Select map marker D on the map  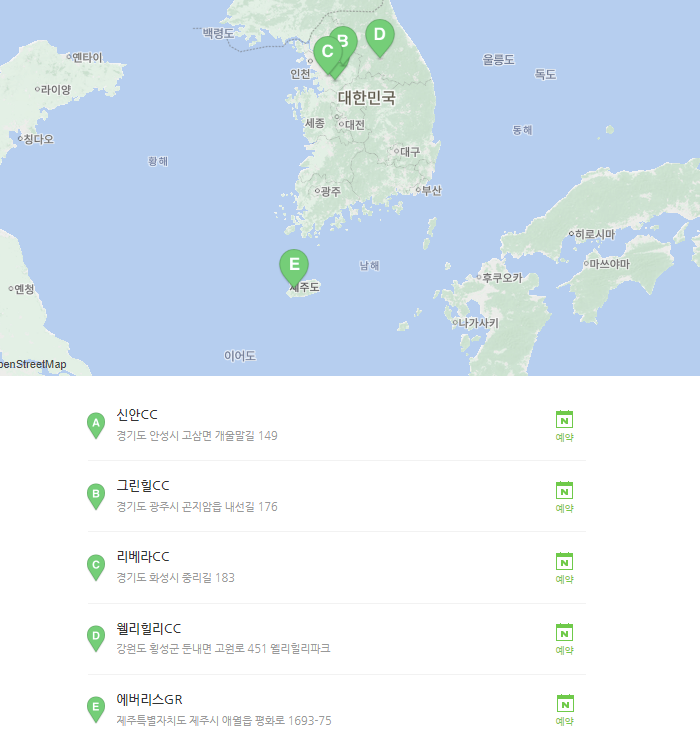[x=379, y=37]
